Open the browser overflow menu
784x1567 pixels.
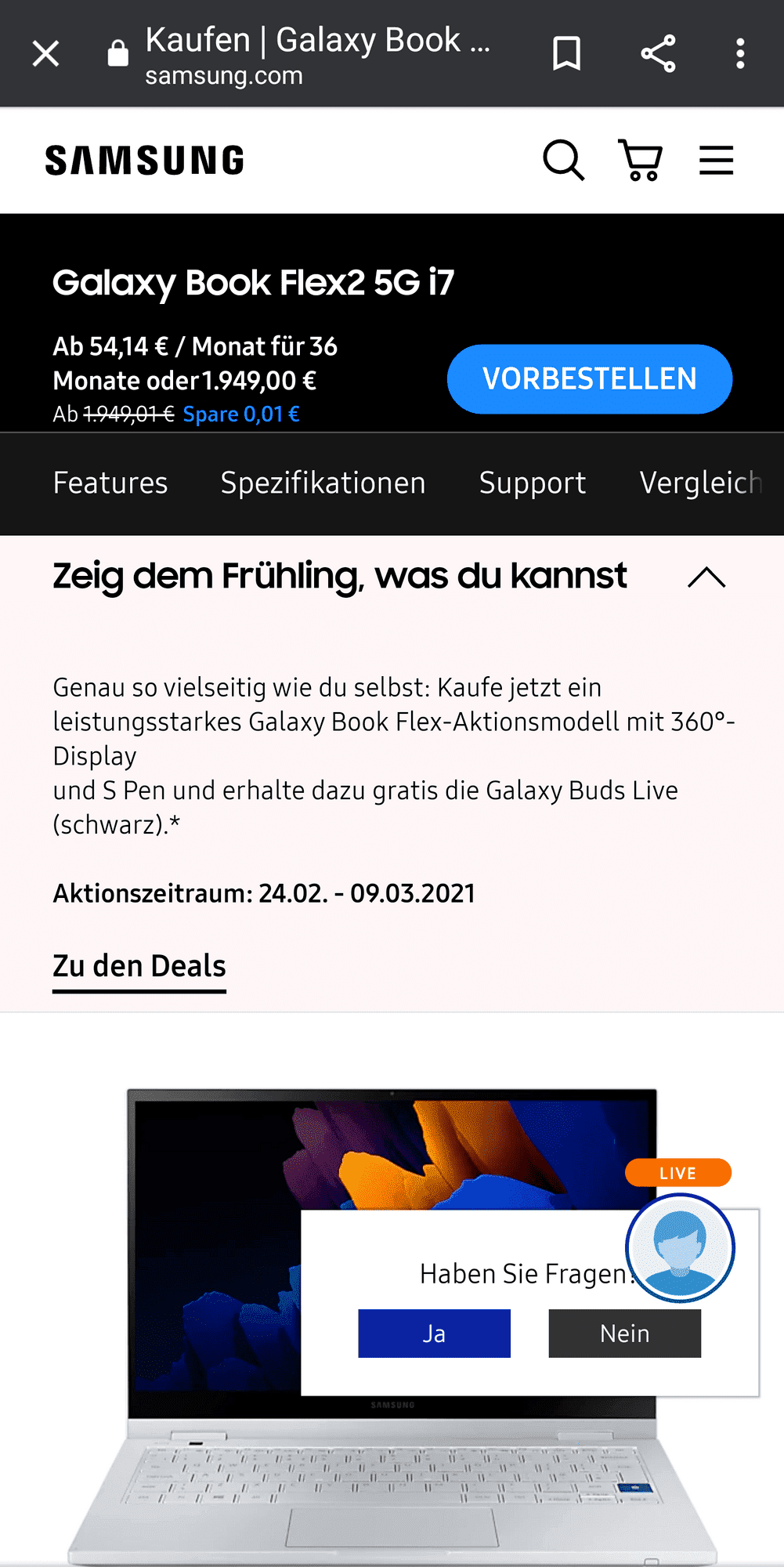click(739, 54)
